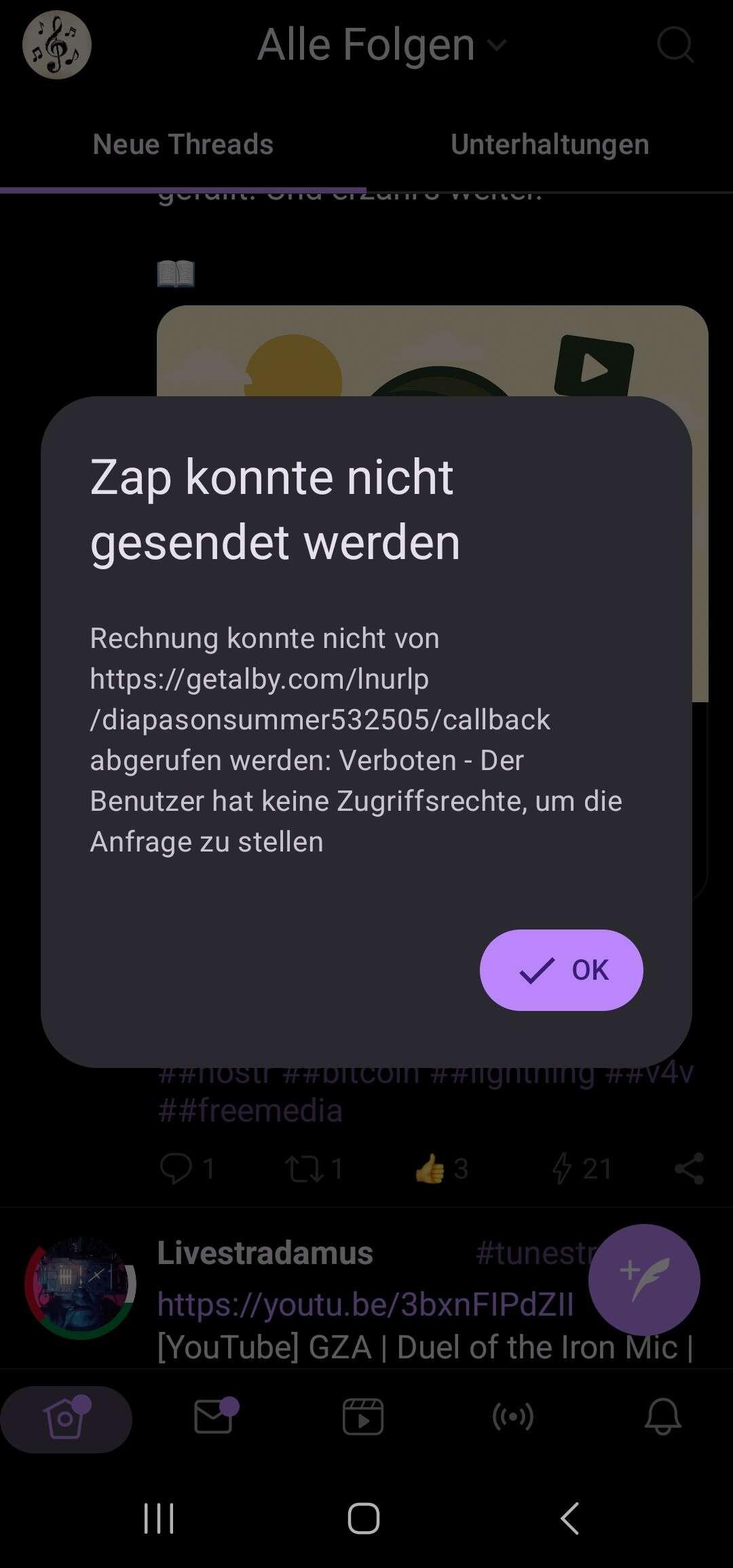Viewport: 733px width, 1568px height.
Task: Open the youtu.be link in Livestradamus post
Action: tap(365, 1304)
